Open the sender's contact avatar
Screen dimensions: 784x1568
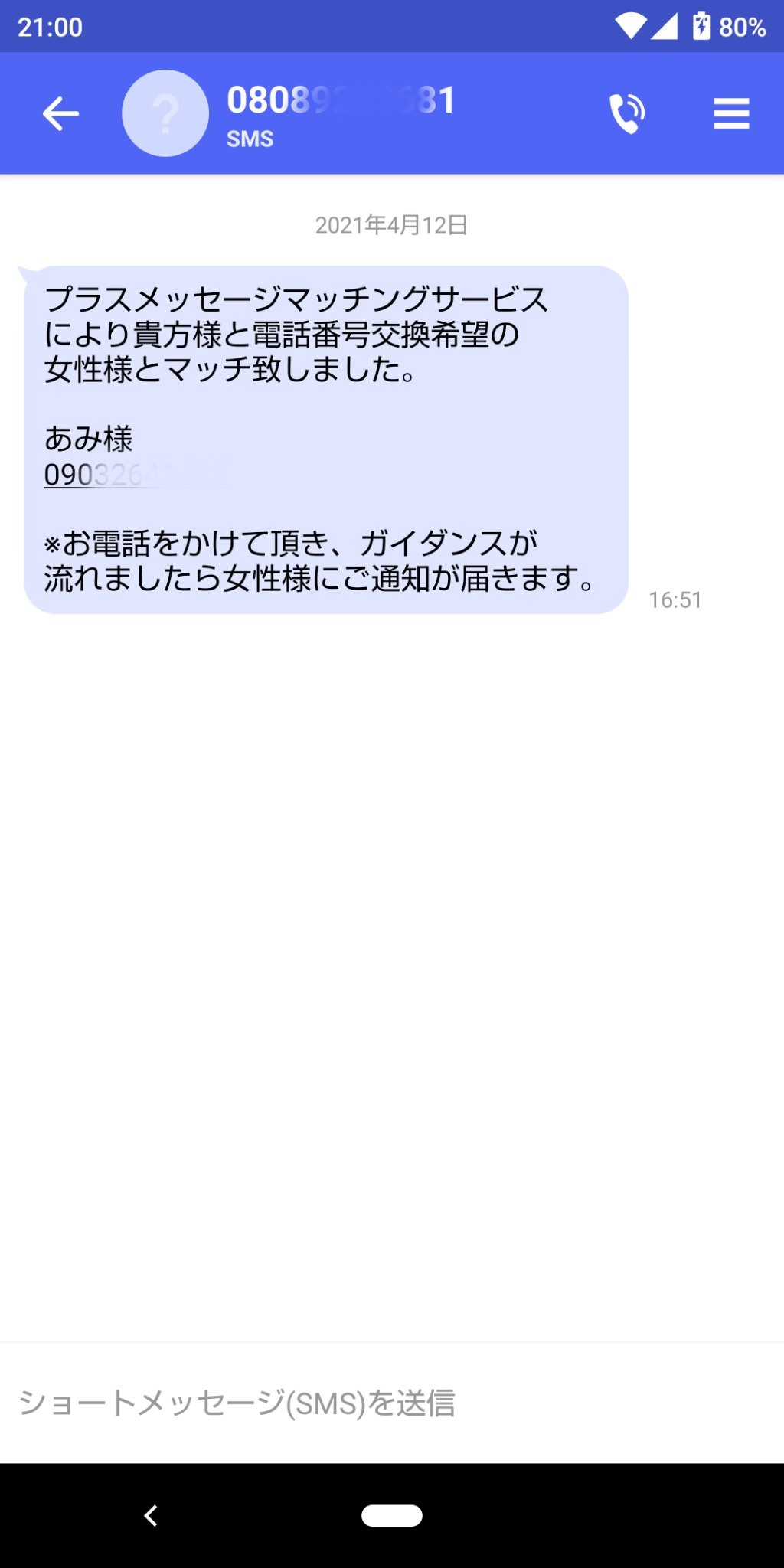click(x=165, y=114)
